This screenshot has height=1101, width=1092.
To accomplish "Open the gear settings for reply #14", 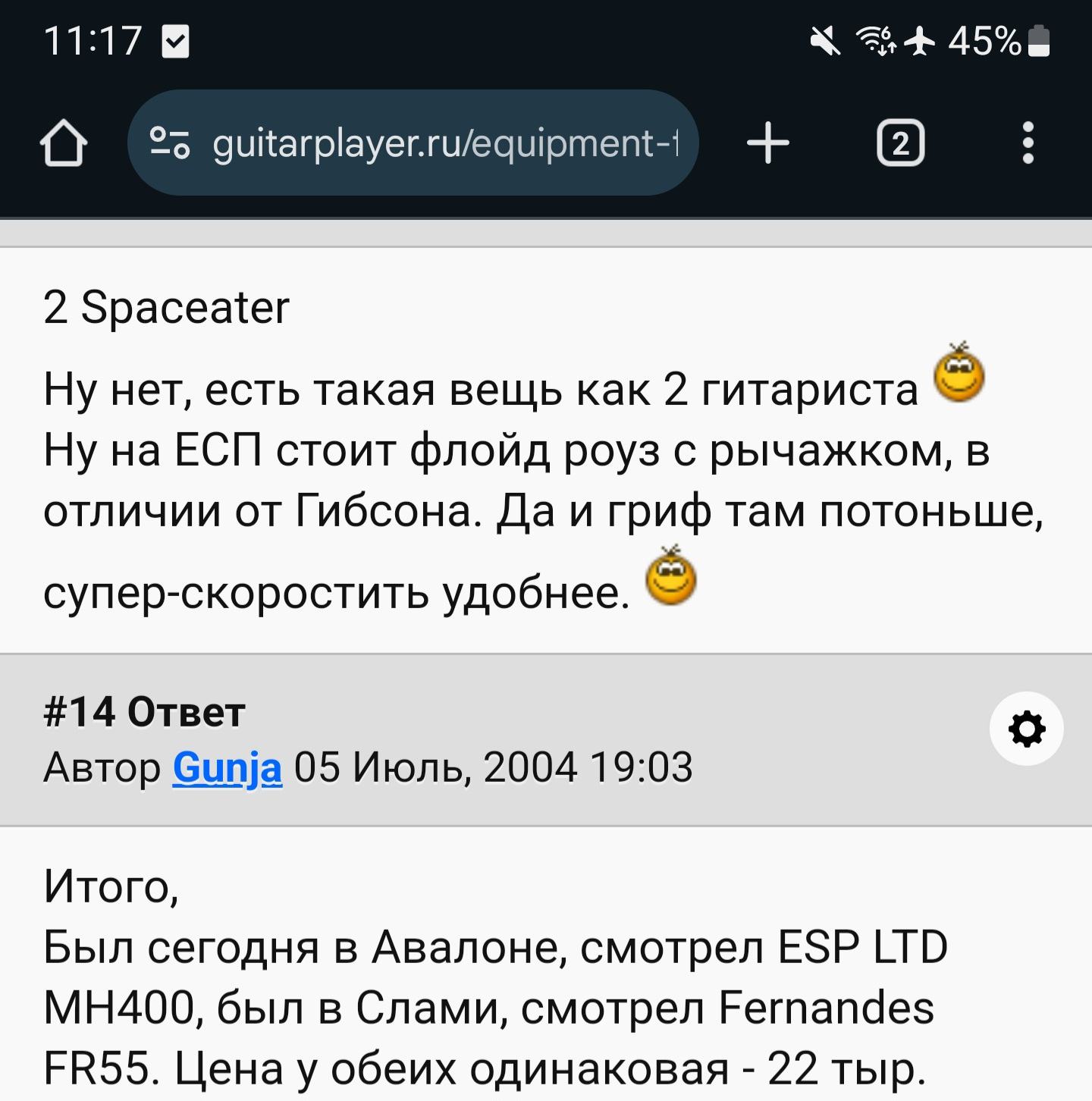I will point(1026,729).
